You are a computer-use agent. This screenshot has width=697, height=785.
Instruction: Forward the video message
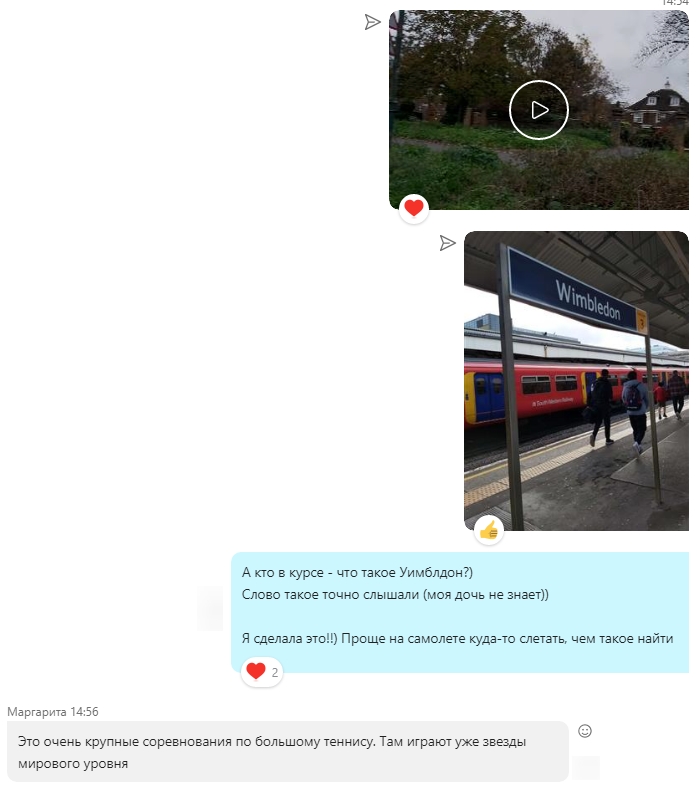372,22
